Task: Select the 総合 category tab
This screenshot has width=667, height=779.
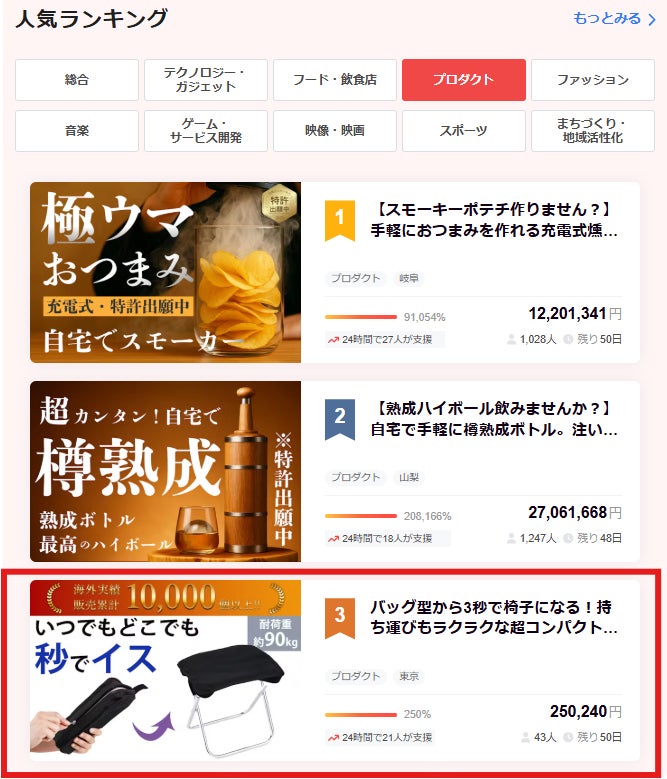Action: tap(77, 80)
